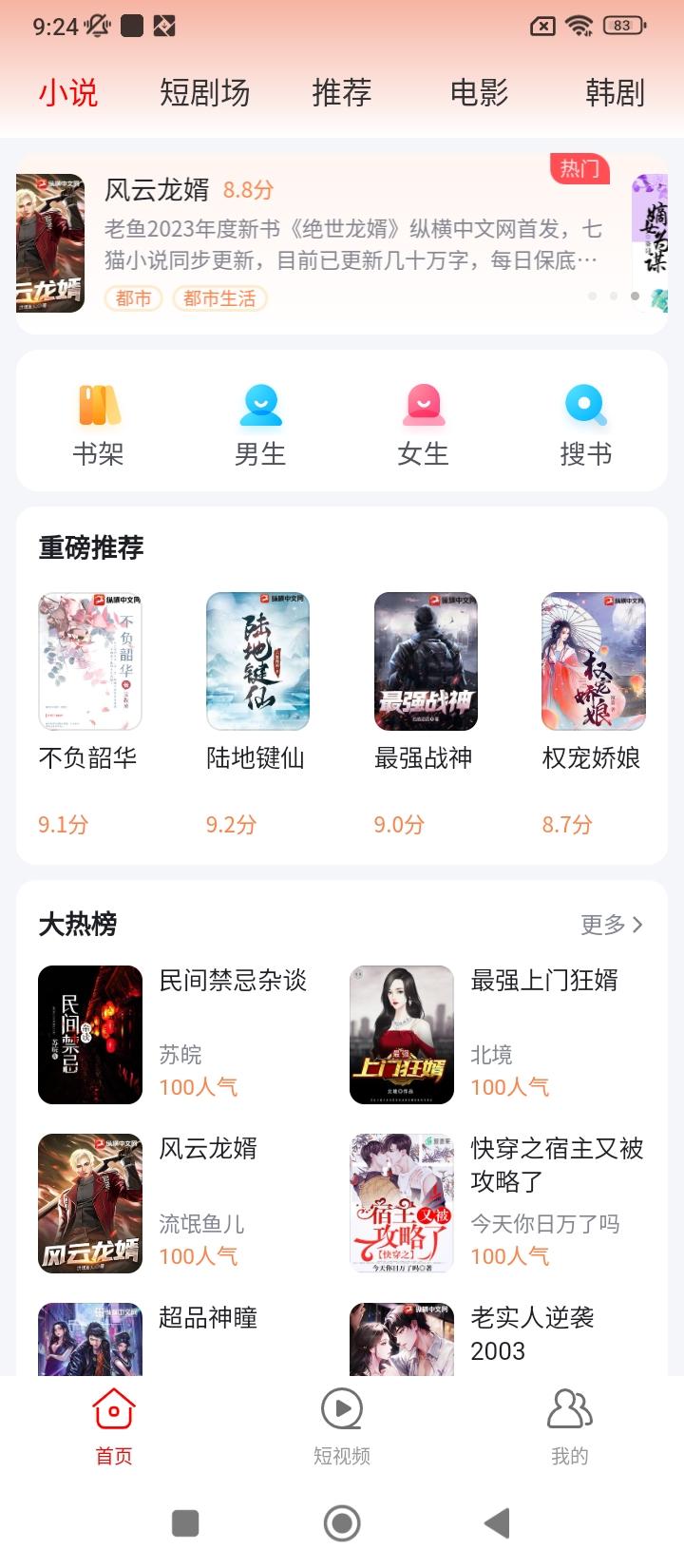Open the 书架 bookshelf shortcut
This screenshot has height=1568, width=684.
(99, 424)
